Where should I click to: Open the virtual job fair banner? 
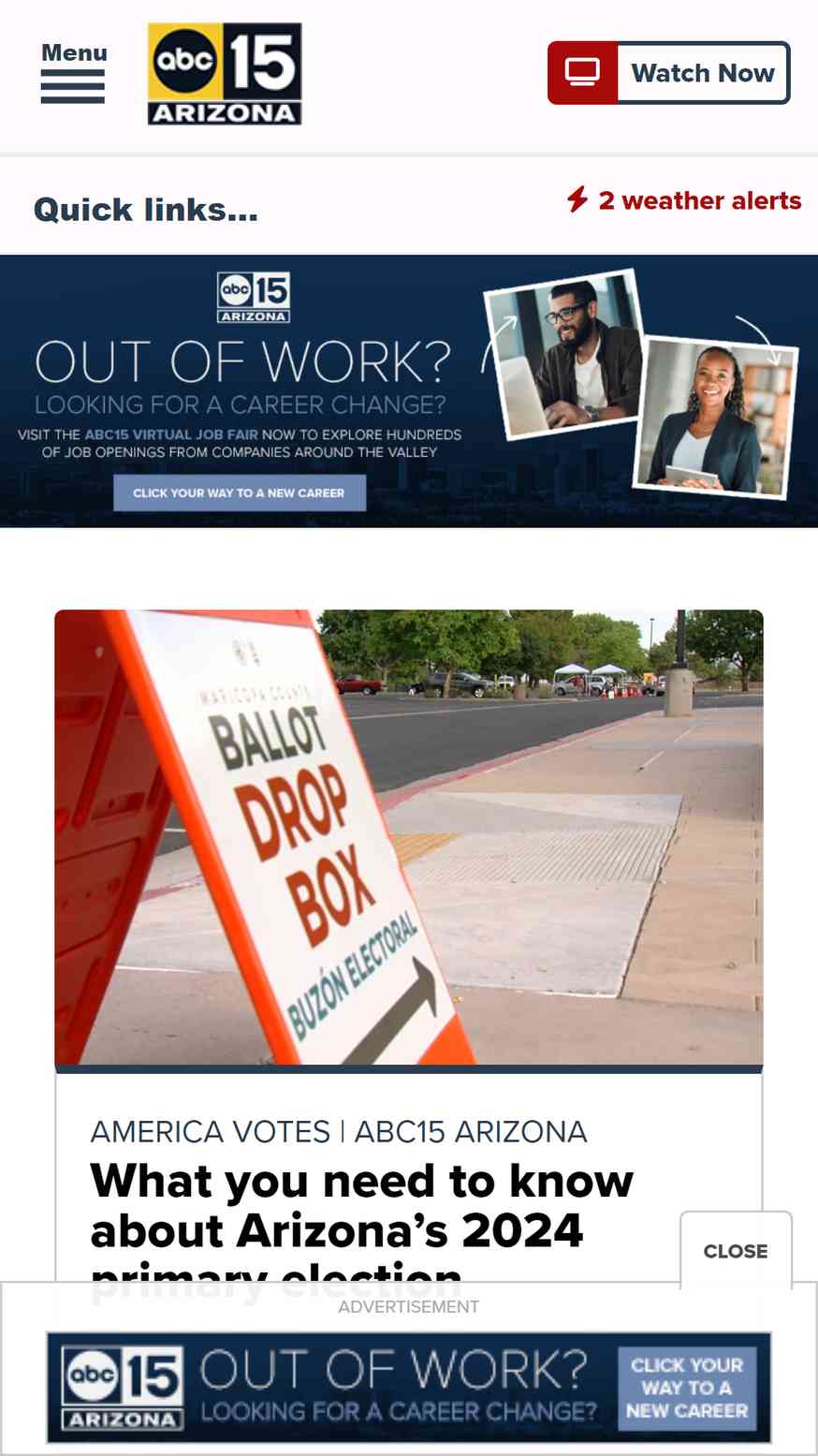point(409,391)
